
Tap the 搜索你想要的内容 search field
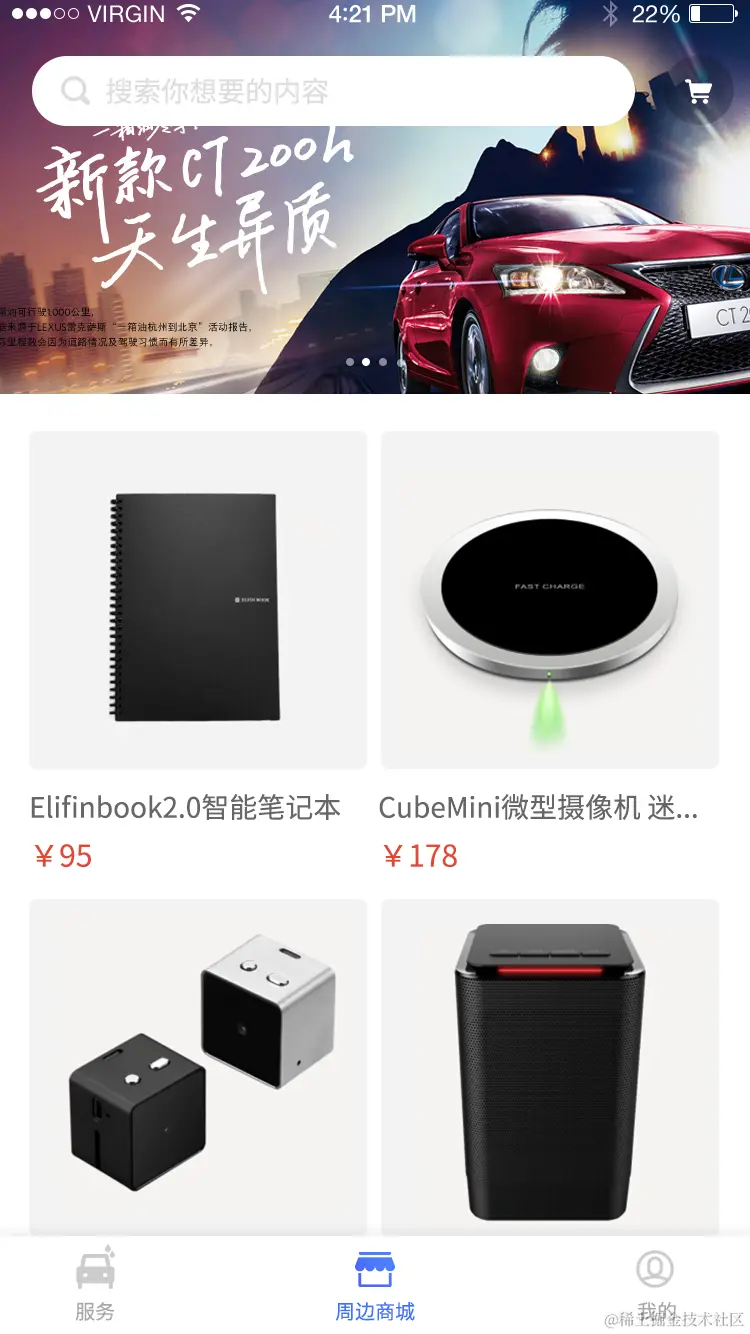[300, 90]
